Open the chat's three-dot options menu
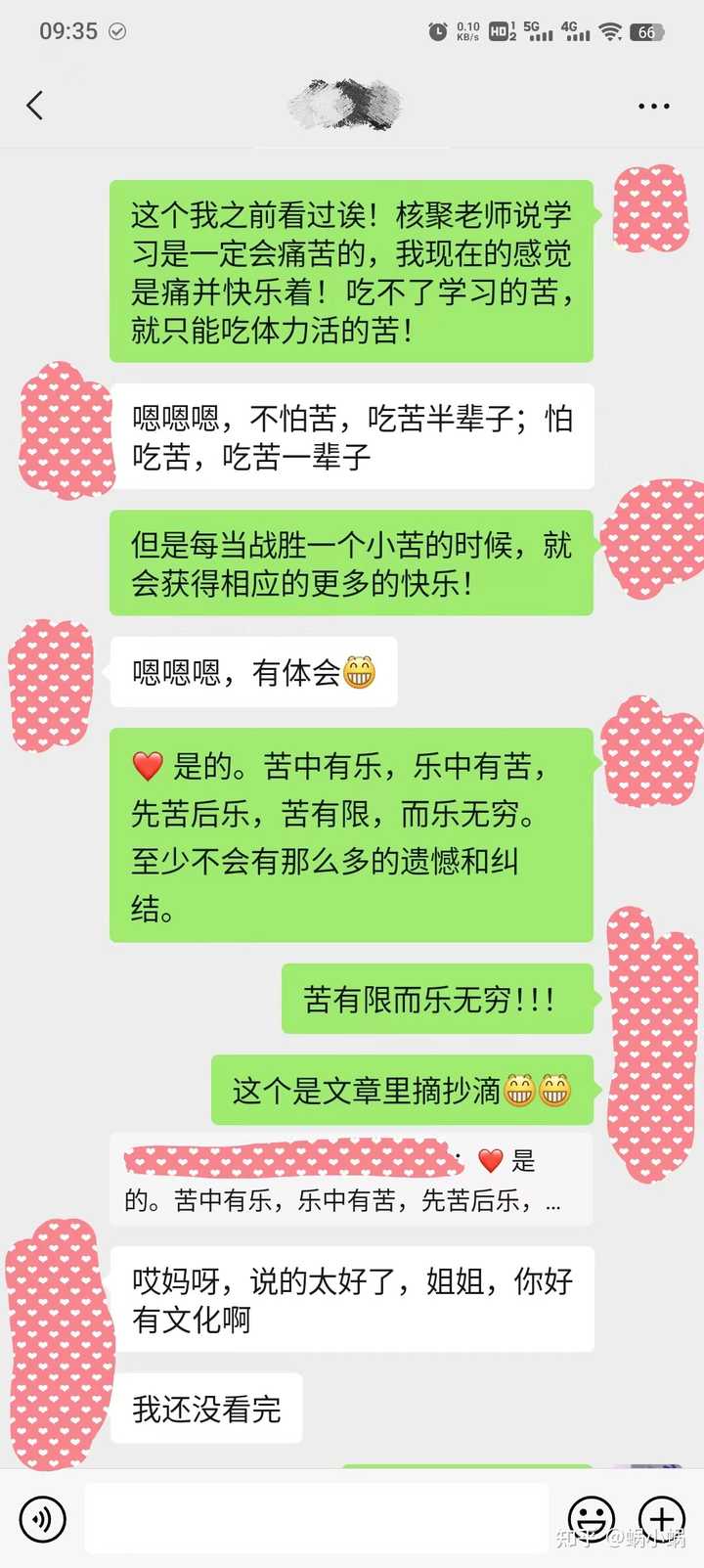 (653, 106)
